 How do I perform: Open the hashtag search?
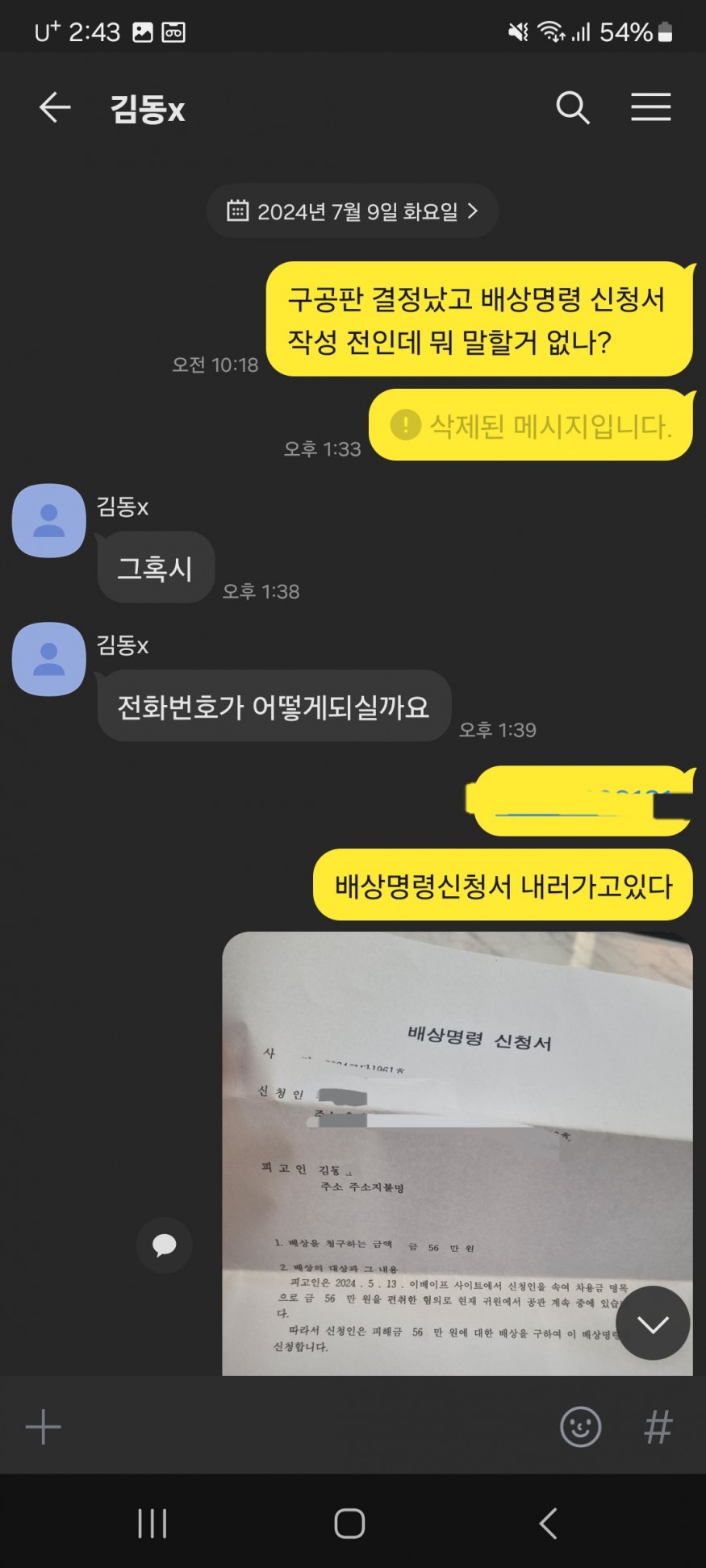coord(658,1427)
